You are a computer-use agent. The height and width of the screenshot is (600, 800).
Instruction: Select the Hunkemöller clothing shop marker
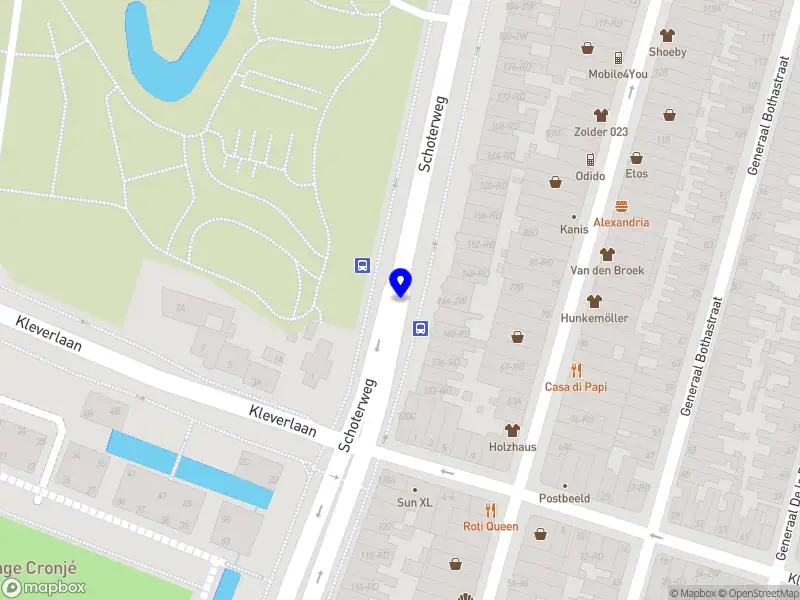point(594,301)
